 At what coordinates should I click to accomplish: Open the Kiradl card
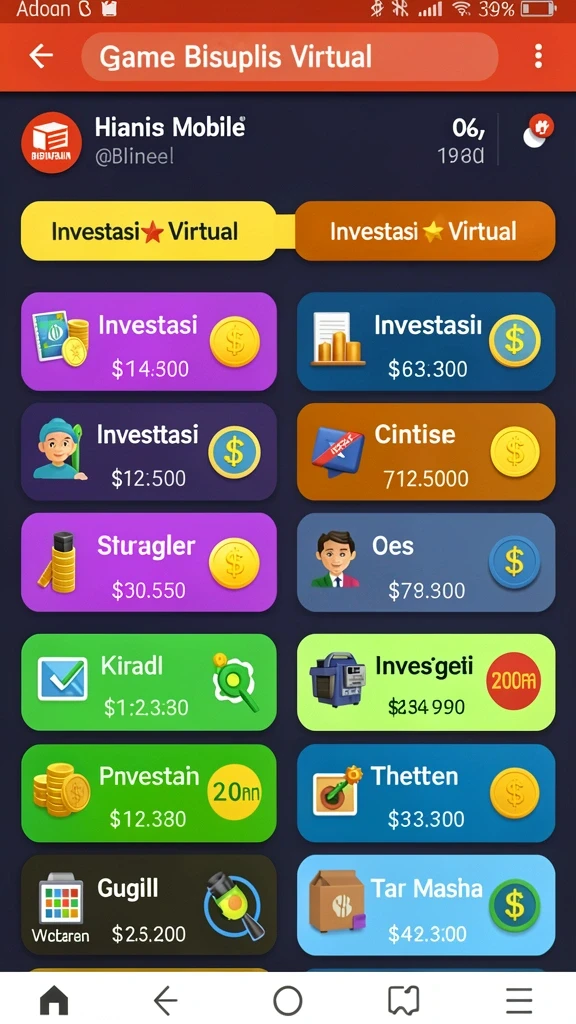[x=149, y=682]
